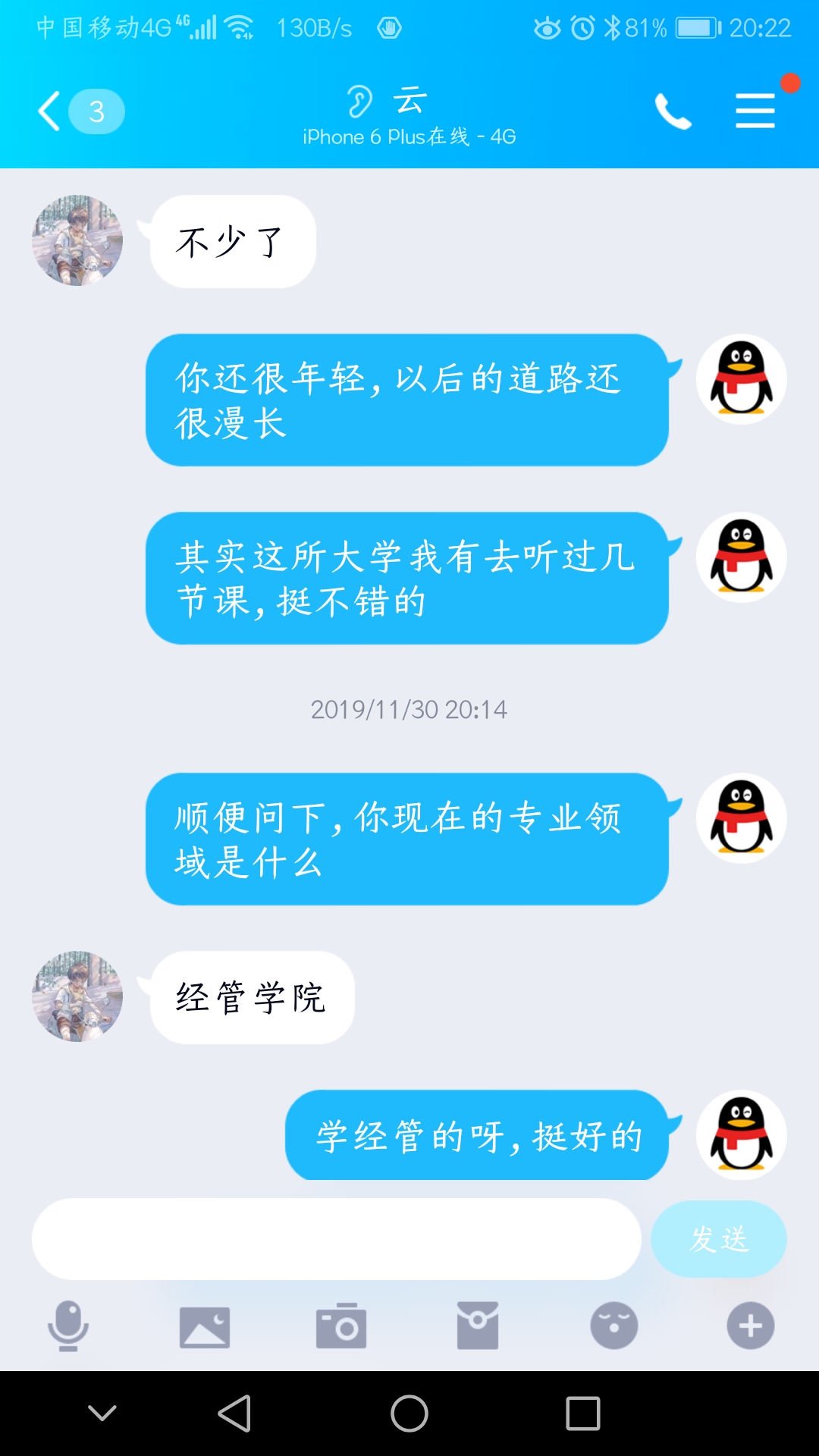
Task: Open the photo gallery picker
Action: pos(205,1326)
